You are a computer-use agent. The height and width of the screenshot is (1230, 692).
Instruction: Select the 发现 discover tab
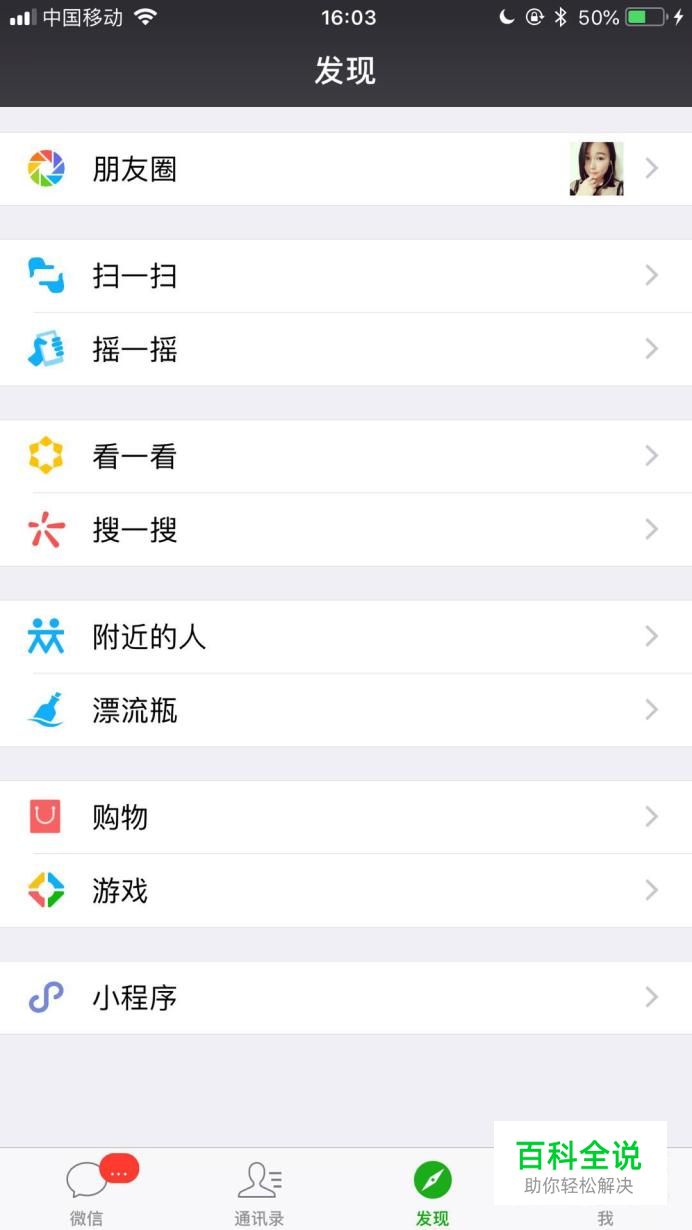(432, 1192)
